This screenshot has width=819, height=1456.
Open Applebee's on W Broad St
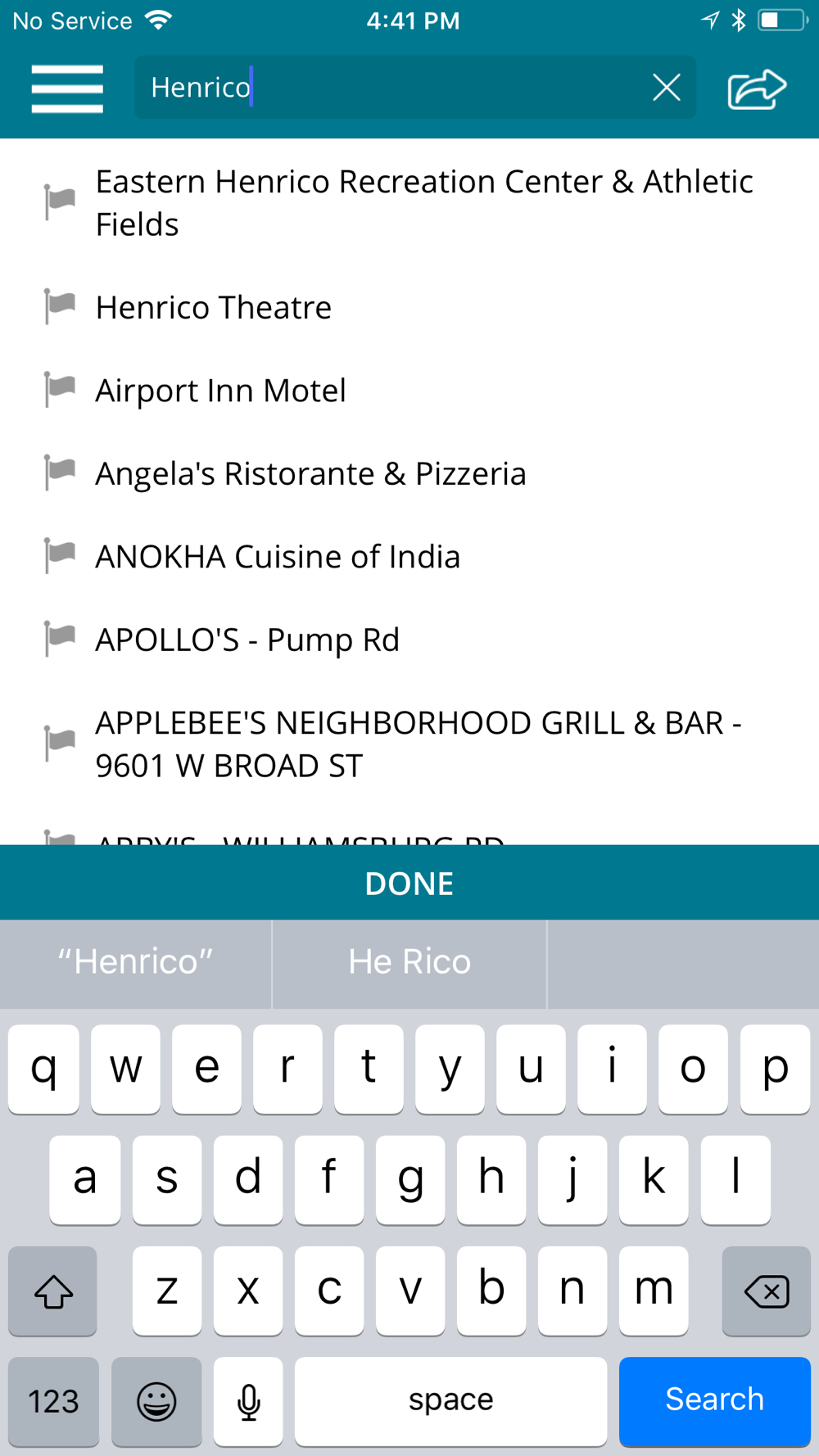tap(418, 744)
